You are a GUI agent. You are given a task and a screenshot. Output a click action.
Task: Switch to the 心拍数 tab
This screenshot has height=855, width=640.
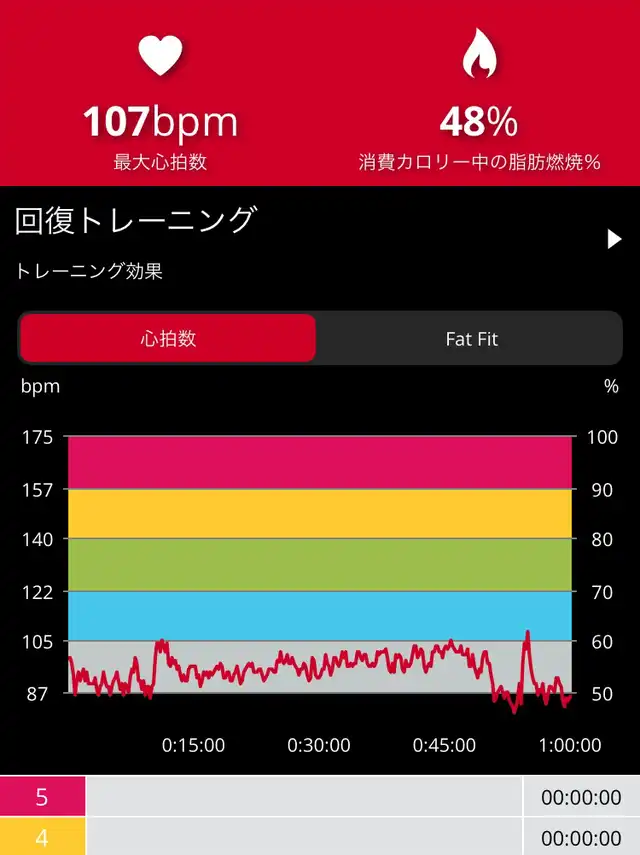pyautogui.click(x=168, y=338)
